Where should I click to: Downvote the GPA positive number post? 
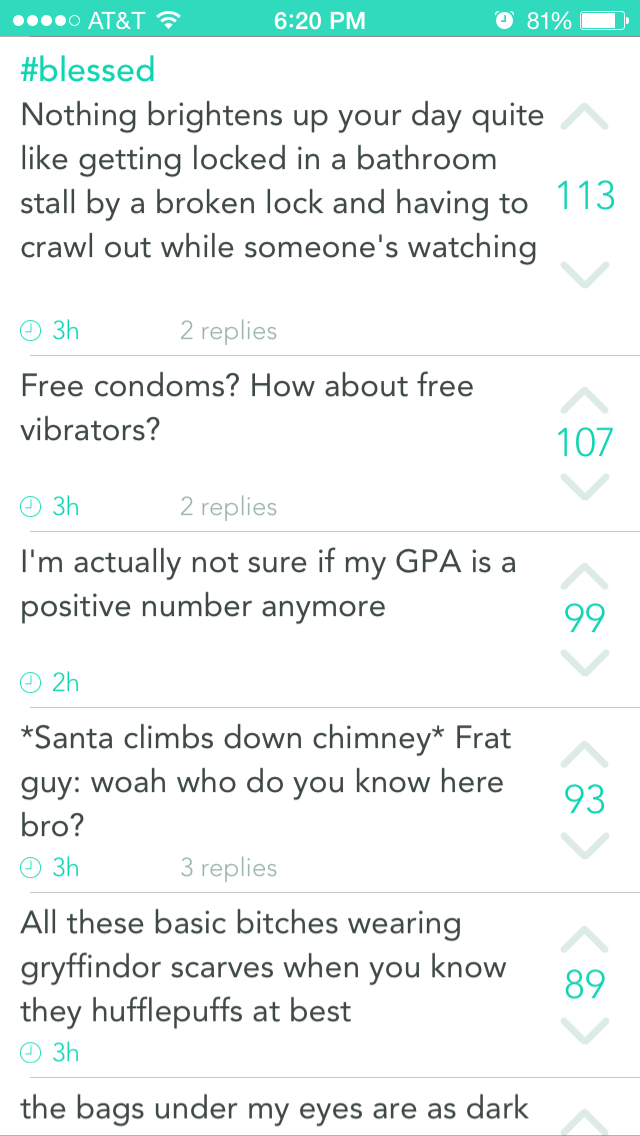[585, 661]
